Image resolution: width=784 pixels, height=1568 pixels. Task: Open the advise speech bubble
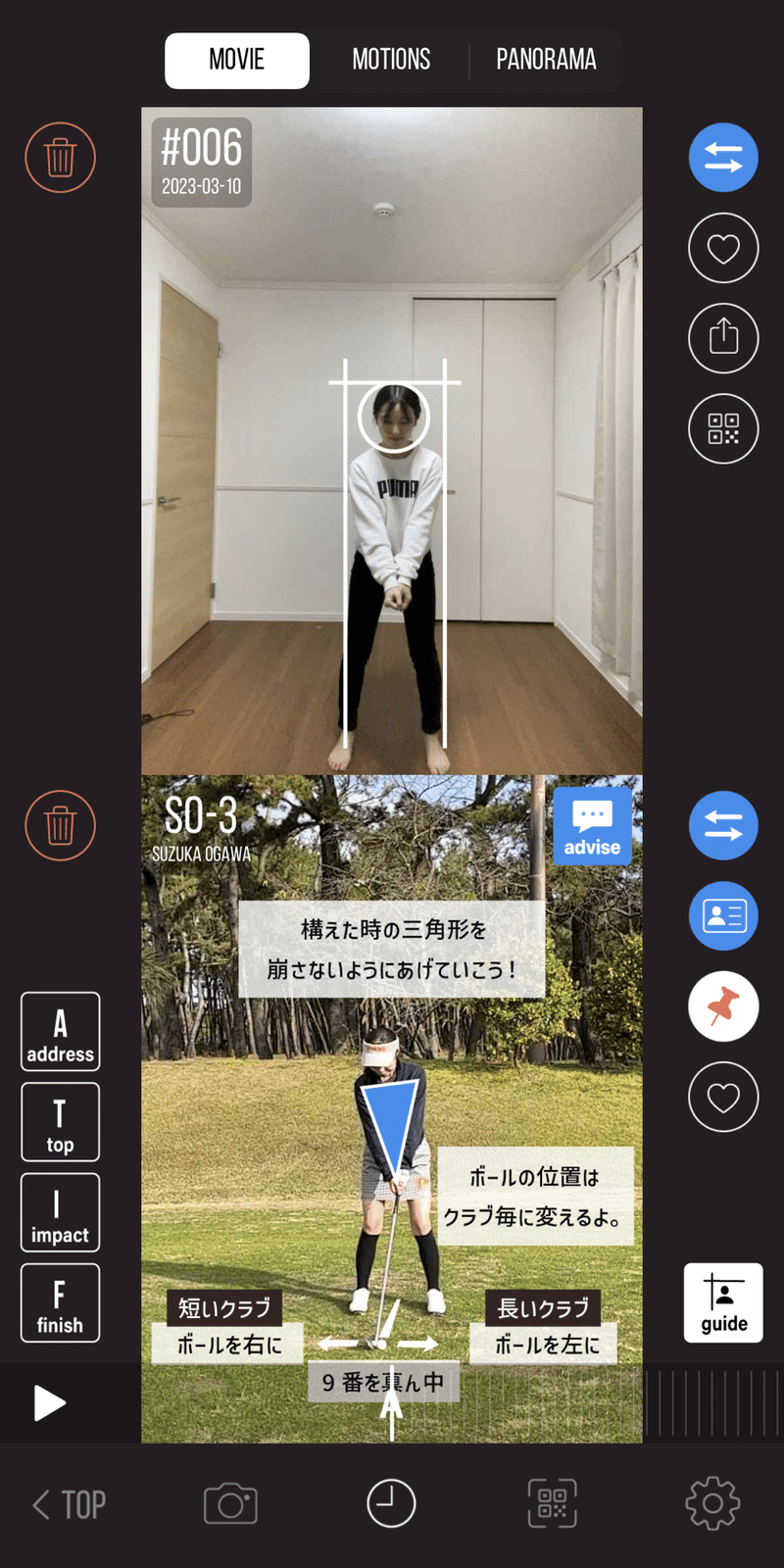592,826
